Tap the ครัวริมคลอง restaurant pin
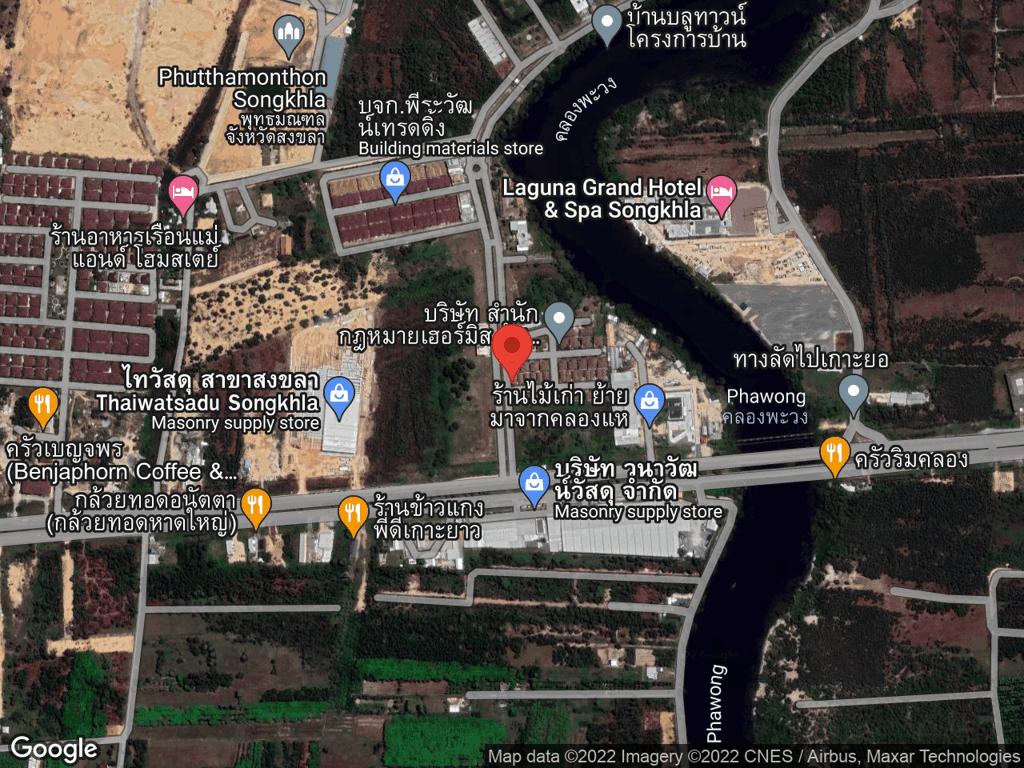This screenshot has width=1024, height=768. [x=835, y=455]
